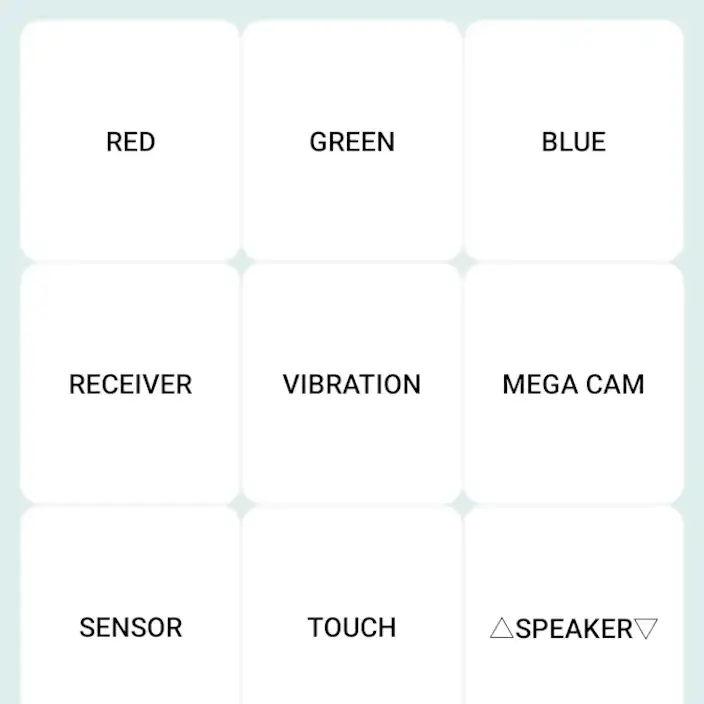Start the RED screen test
704x704 pixels.
[130, 141]
